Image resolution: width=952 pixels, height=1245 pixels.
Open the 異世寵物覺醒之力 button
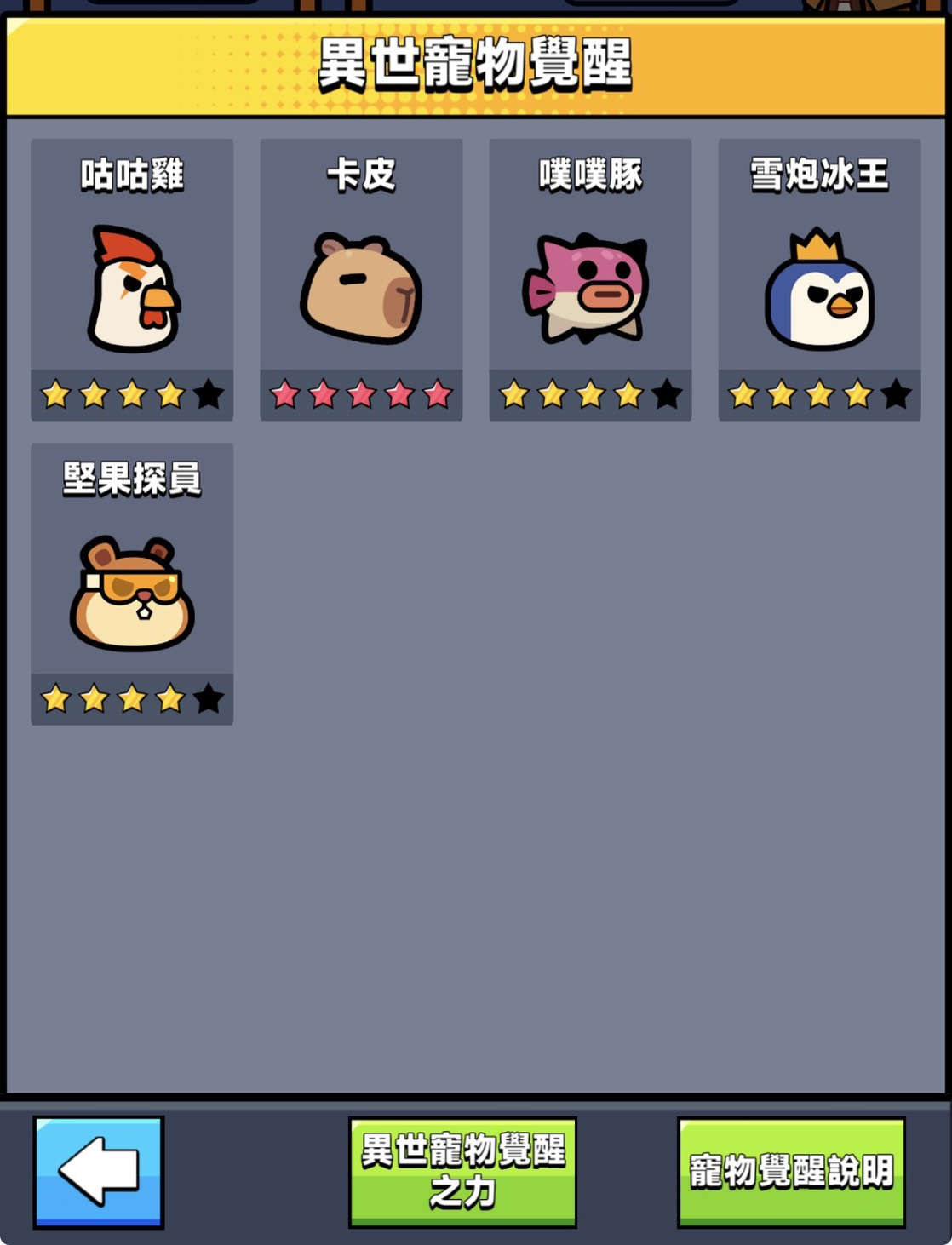coord(462,1172)
